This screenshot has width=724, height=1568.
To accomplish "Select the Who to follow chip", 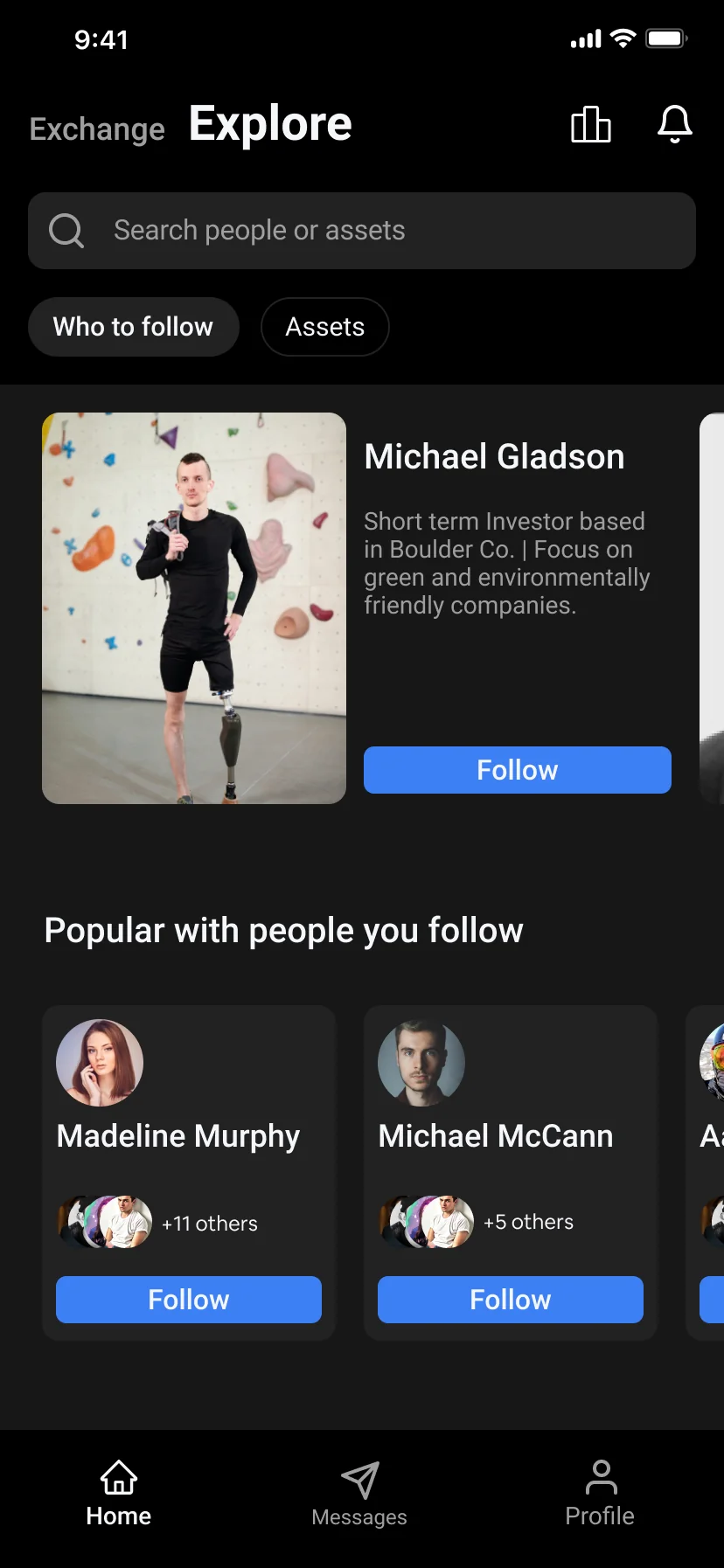I will (133, 327).
